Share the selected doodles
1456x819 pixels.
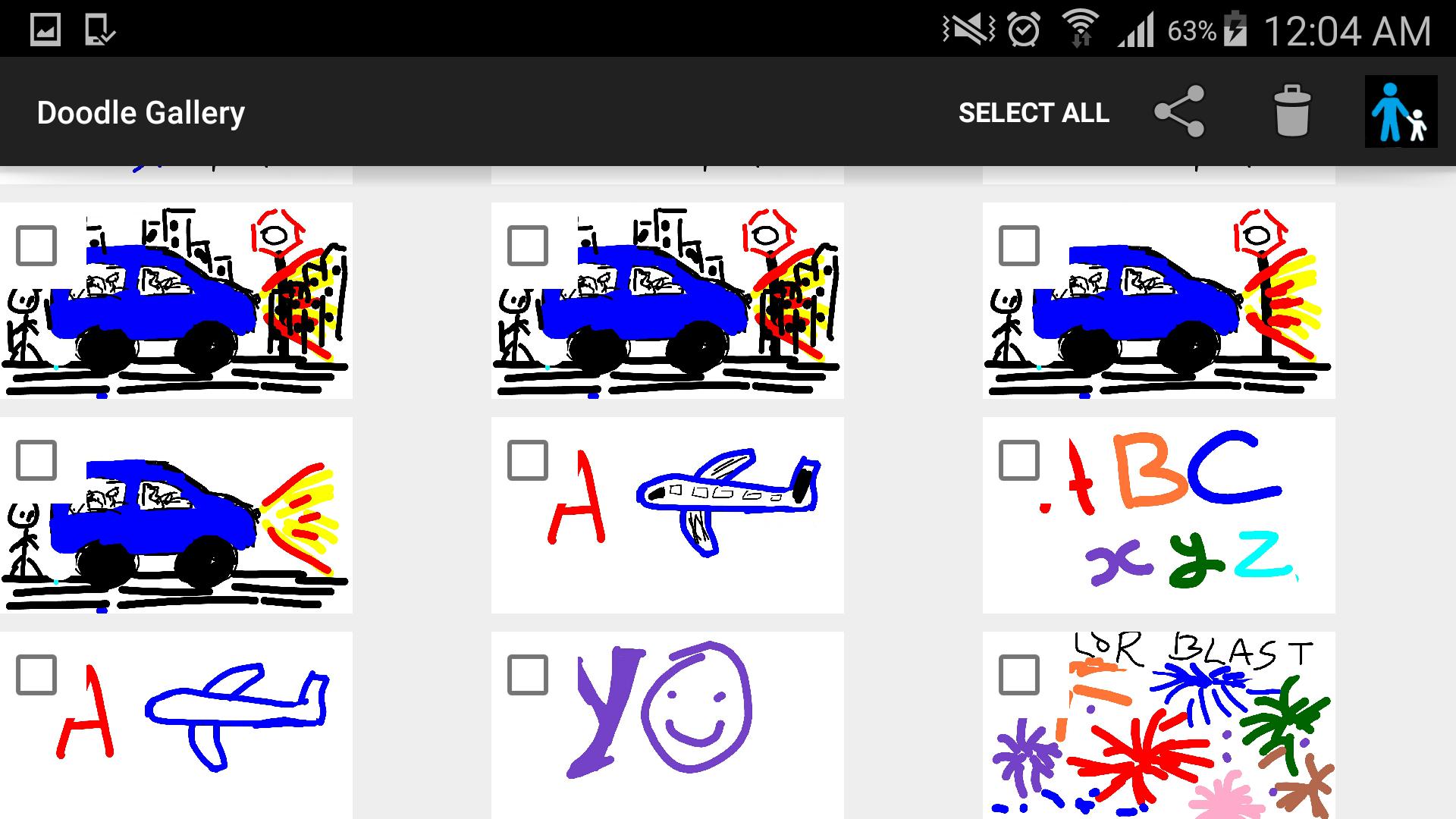1179,111
